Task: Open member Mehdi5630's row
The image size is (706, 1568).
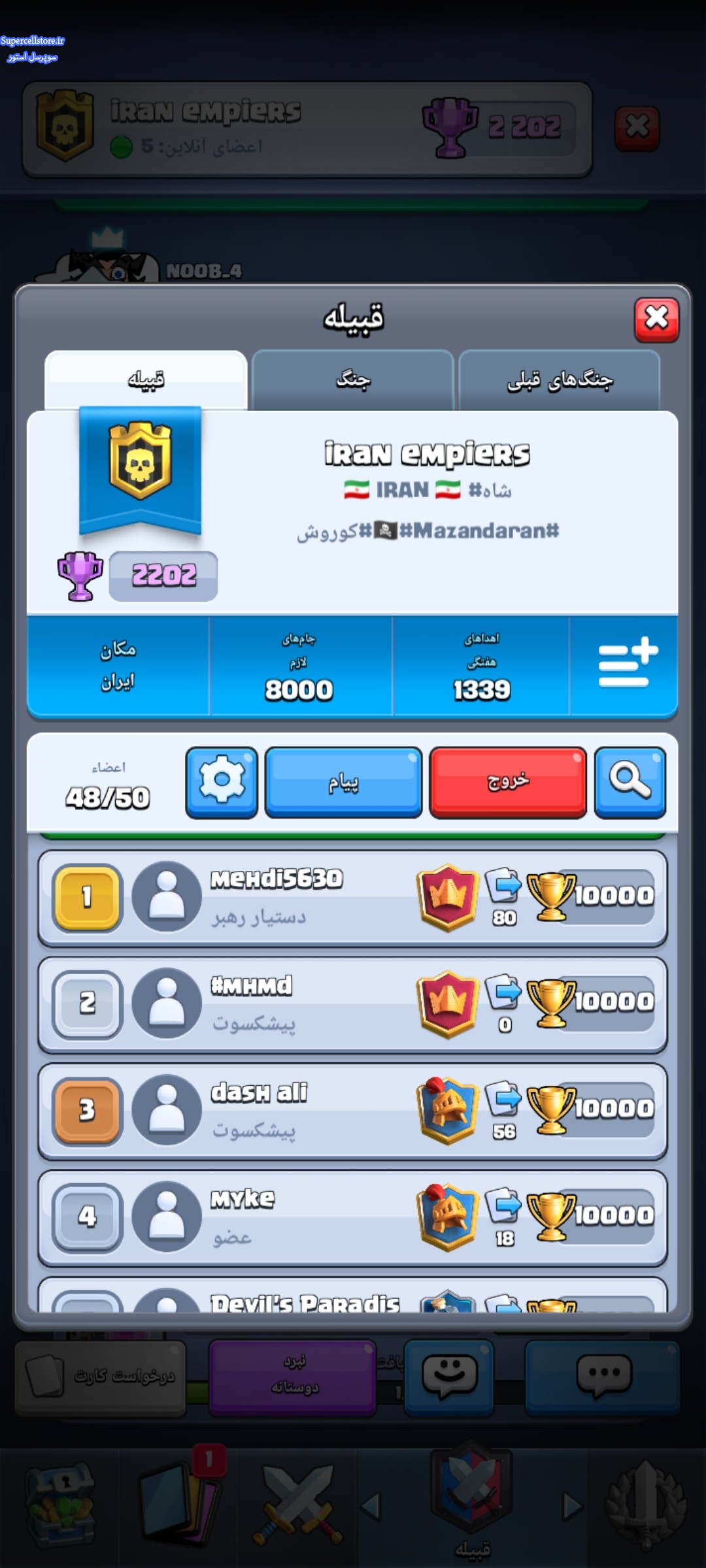Action: (352, 898)
